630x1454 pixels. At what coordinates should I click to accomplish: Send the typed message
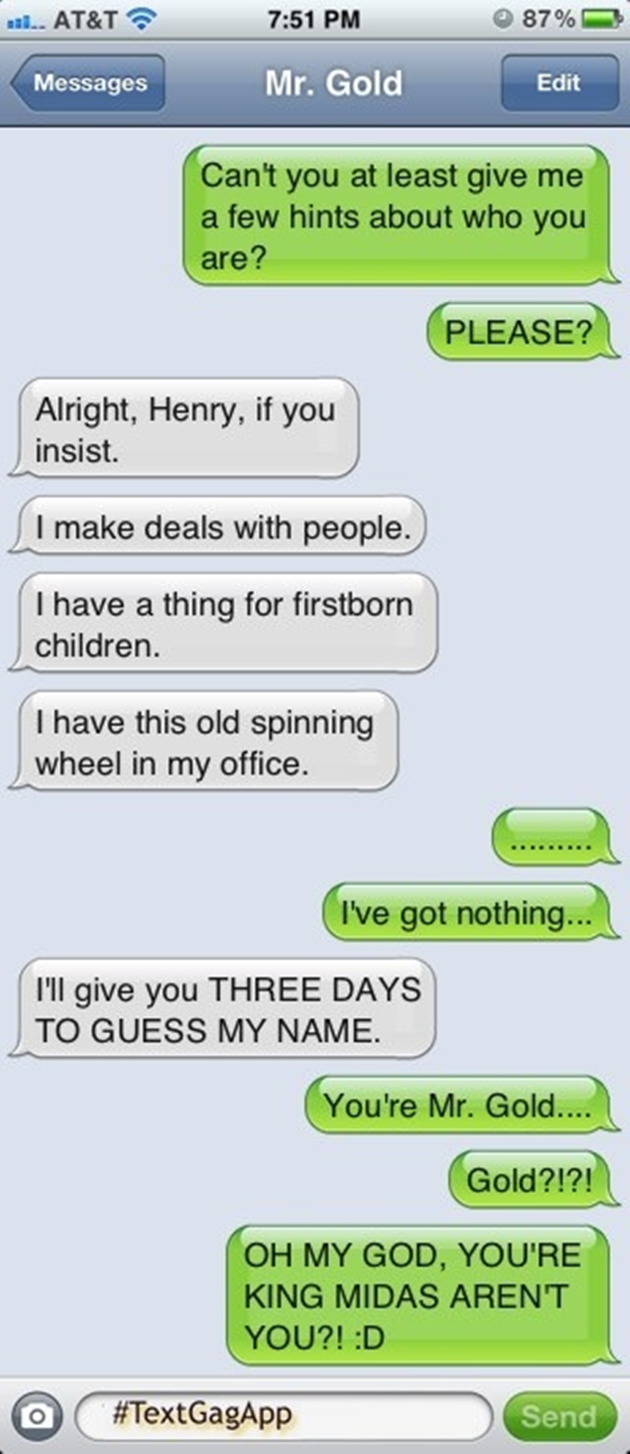click(x=559, y=1416)
